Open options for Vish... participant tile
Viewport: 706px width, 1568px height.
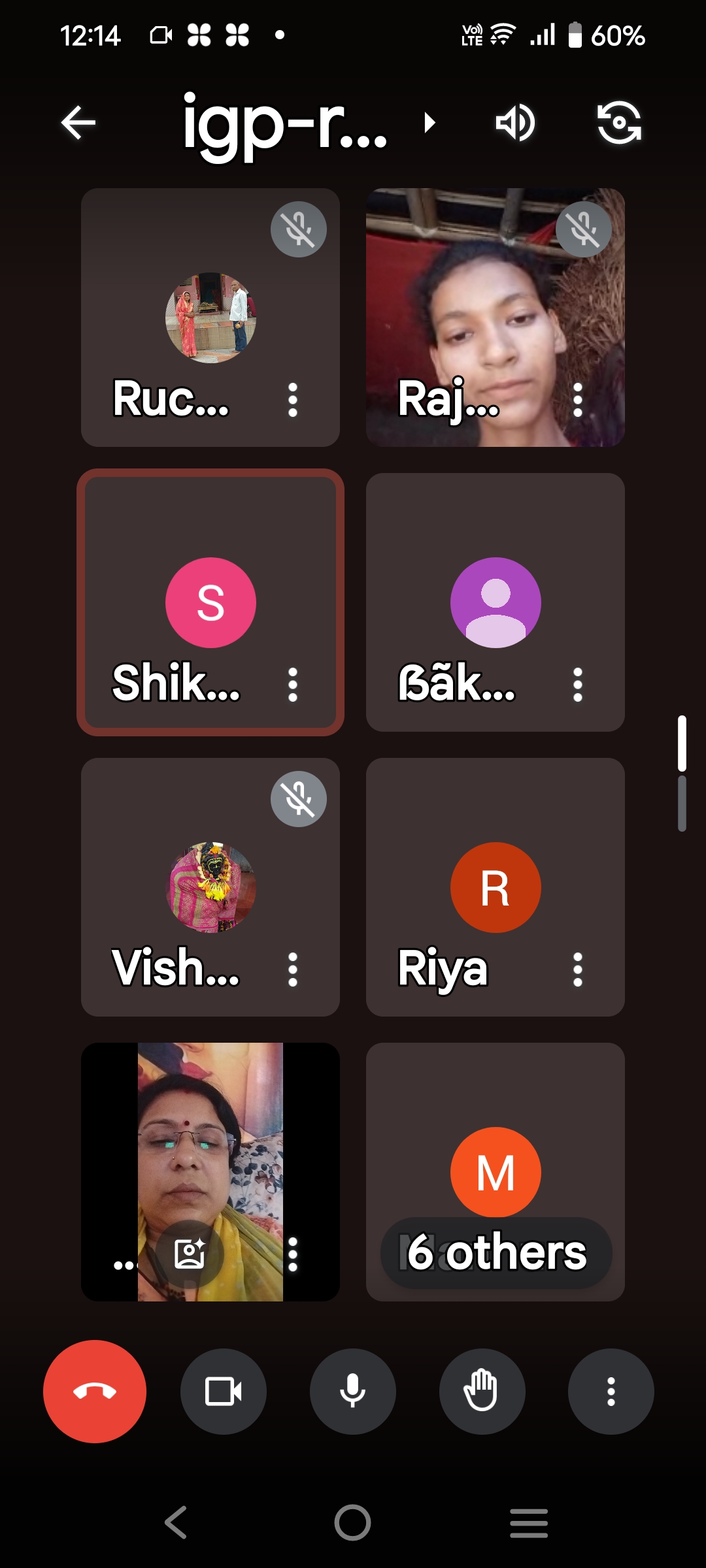[x=293, y=970]
